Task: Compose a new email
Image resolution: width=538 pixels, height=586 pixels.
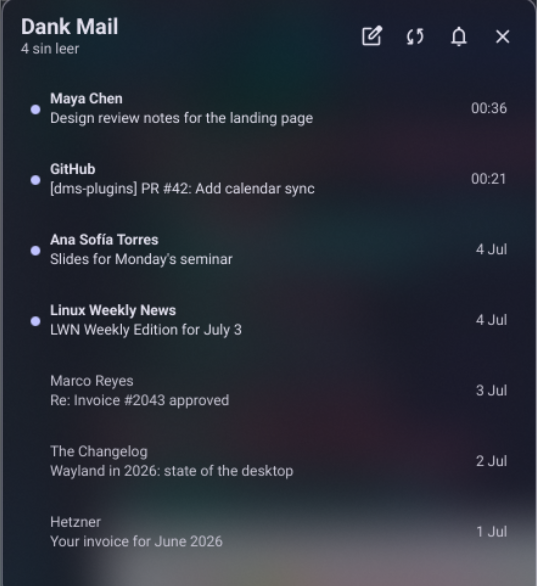Action: pyautogui.click(x=372, y=36)
